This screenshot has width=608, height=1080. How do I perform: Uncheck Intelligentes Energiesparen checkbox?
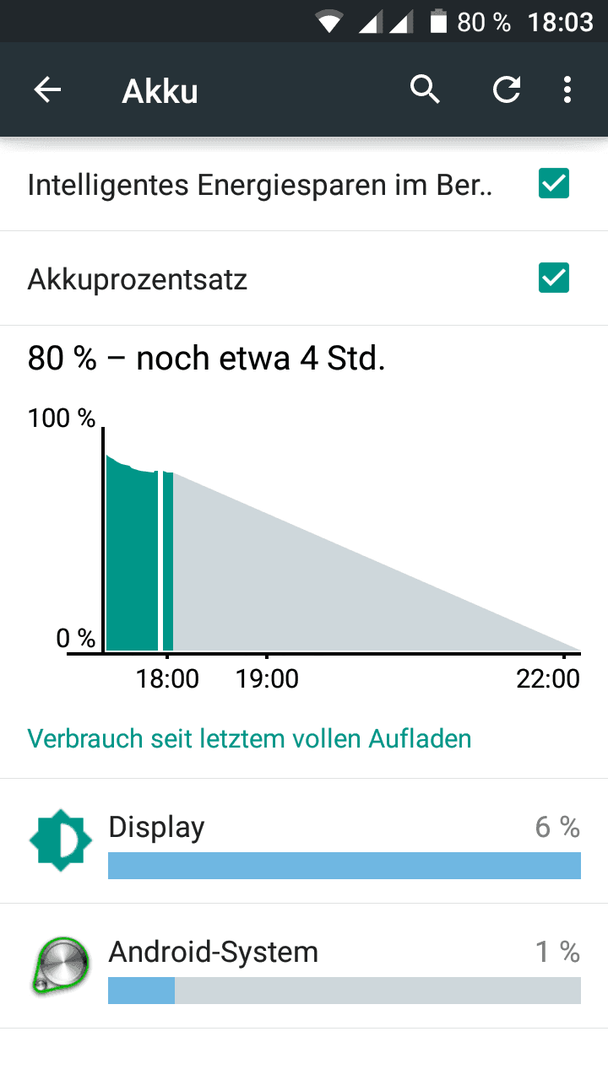pyautogui.click(x=553, y=184)
